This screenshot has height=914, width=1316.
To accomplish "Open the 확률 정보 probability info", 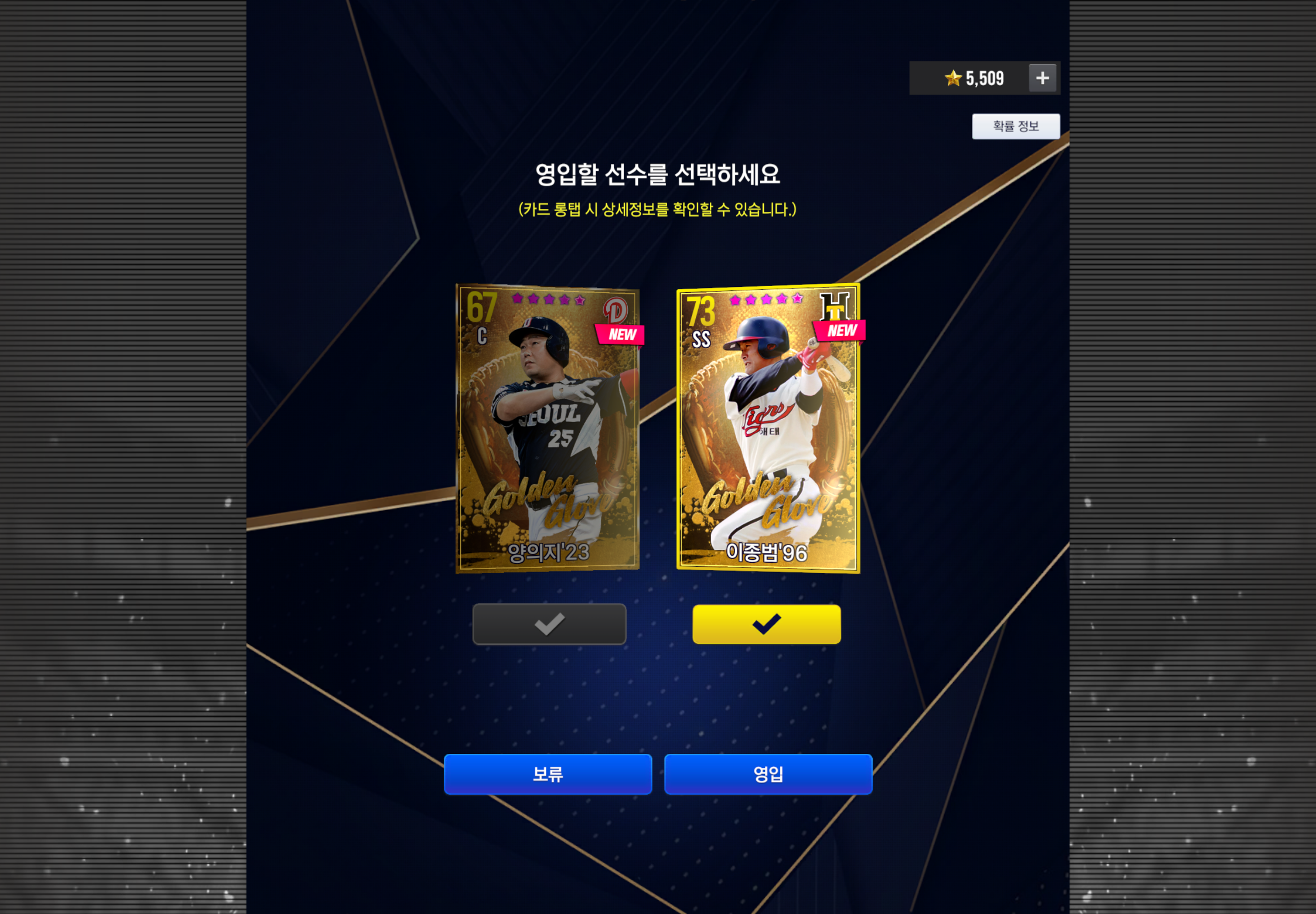I will pyautogui.click(x=1015, y=126).
